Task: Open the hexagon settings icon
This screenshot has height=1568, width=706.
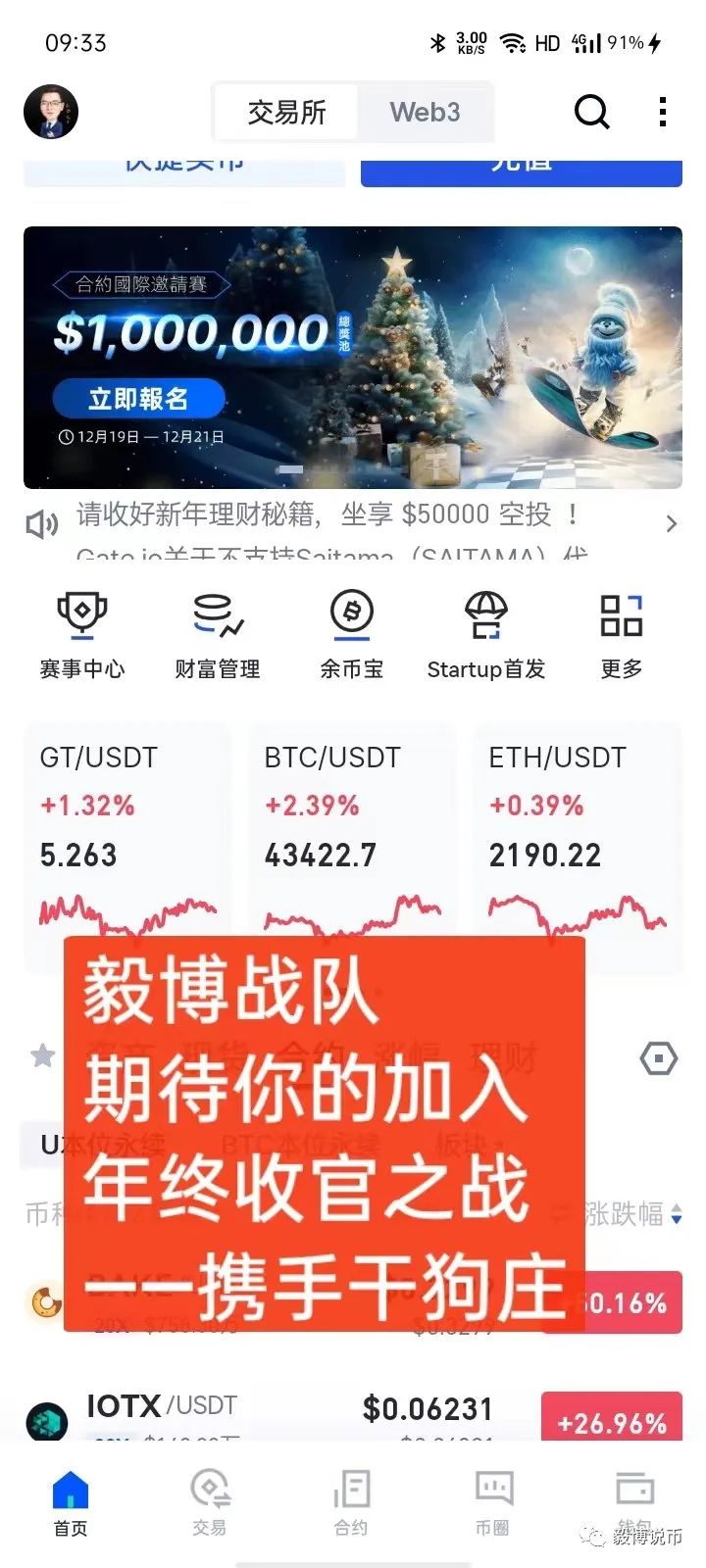Action: click(x=658, y=1058)
